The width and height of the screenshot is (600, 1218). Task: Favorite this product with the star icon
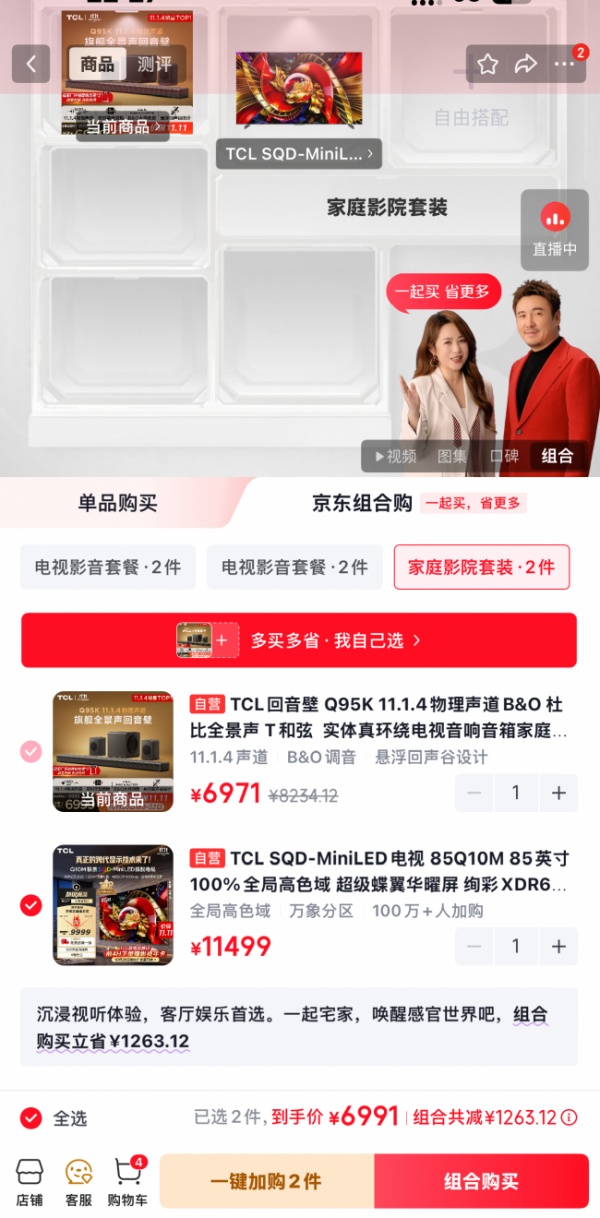pos(487,64)
